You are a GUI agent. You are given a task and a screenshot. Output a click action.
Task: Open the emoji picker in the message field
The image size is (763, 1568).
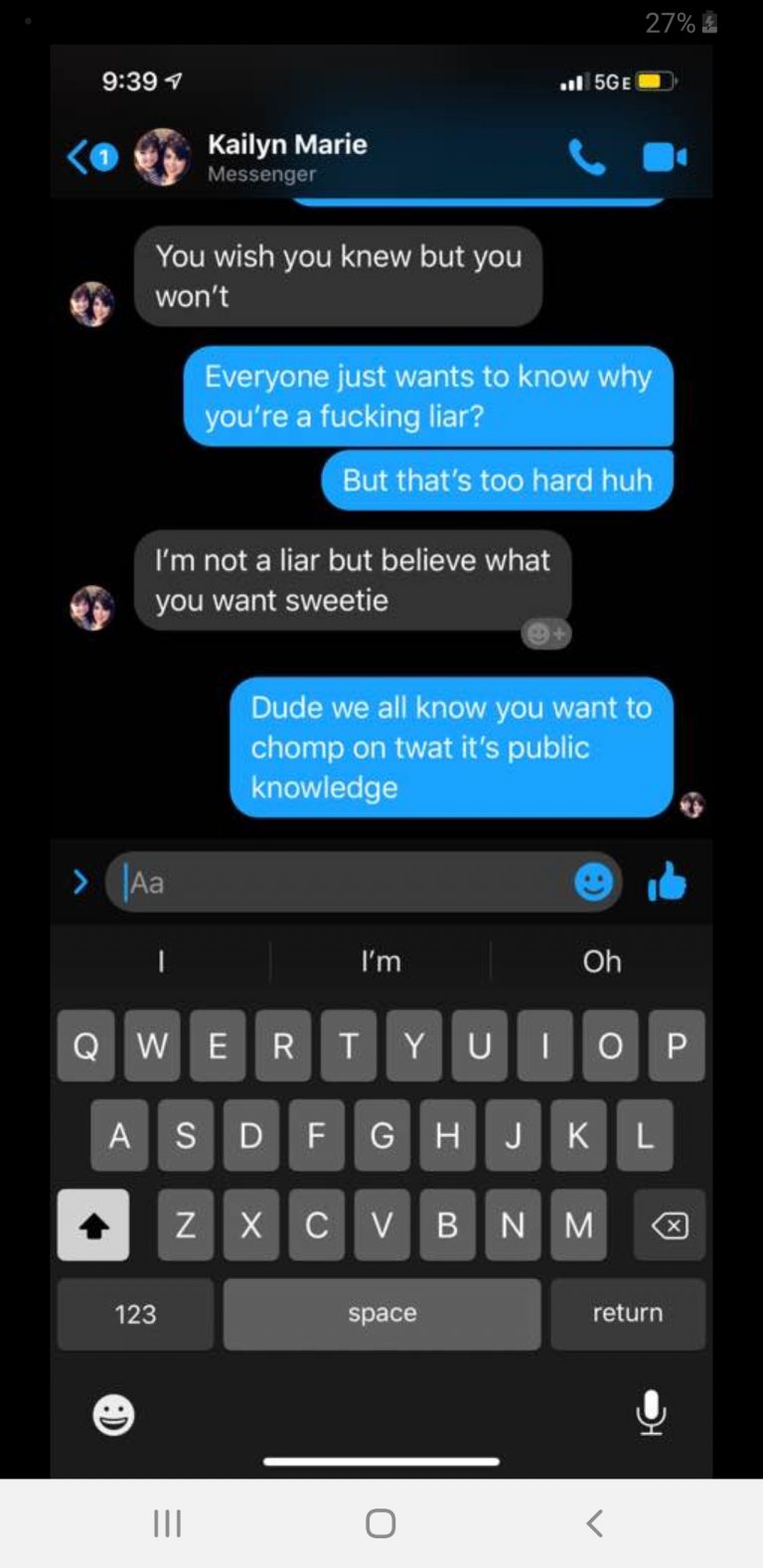click(593, 882)
